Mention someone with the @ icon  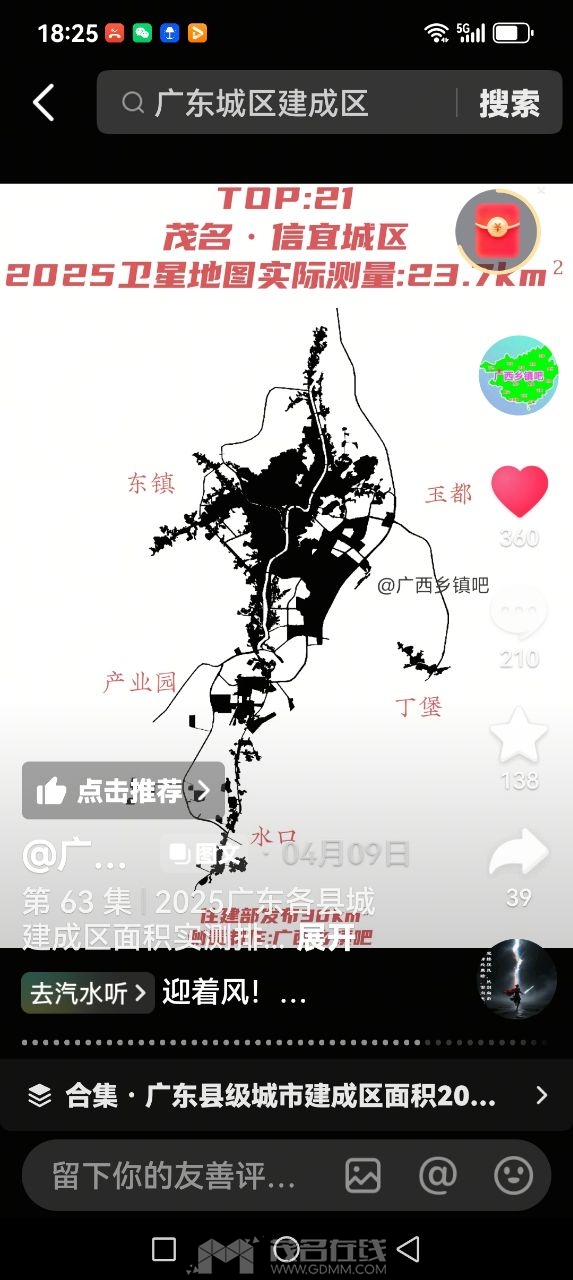tap(438, 1175)
